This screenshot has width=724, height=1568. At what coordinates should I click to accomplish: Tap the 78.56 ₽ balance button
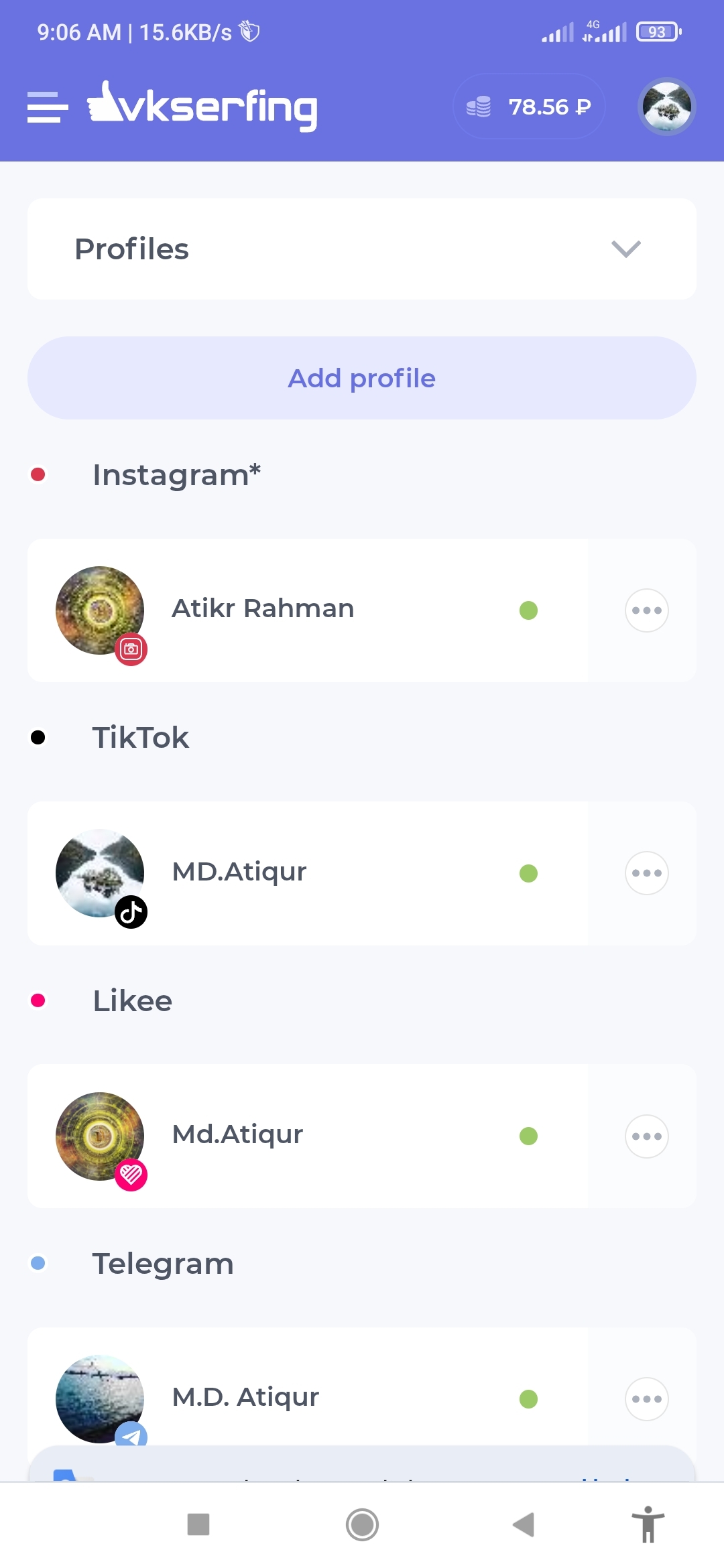529,107
